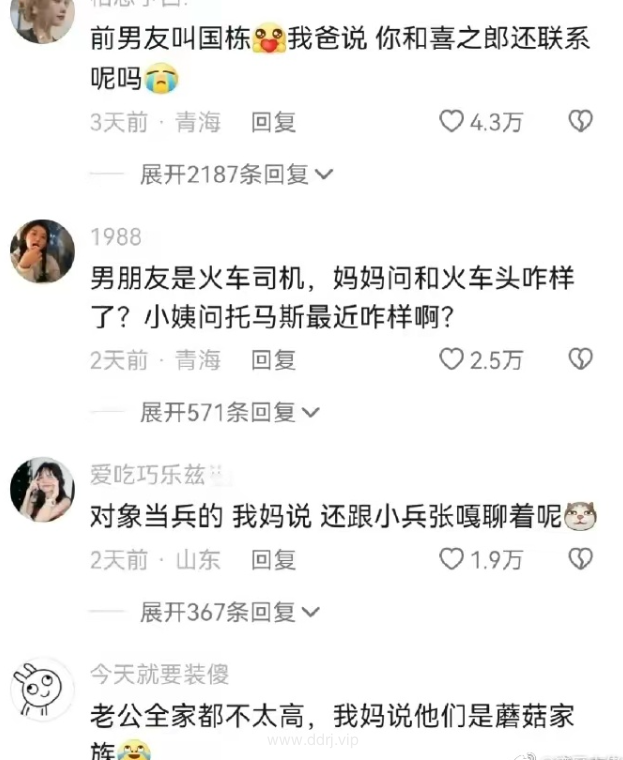Dislike the comment by 1988
623x760 pixels.
pos(580,360)
